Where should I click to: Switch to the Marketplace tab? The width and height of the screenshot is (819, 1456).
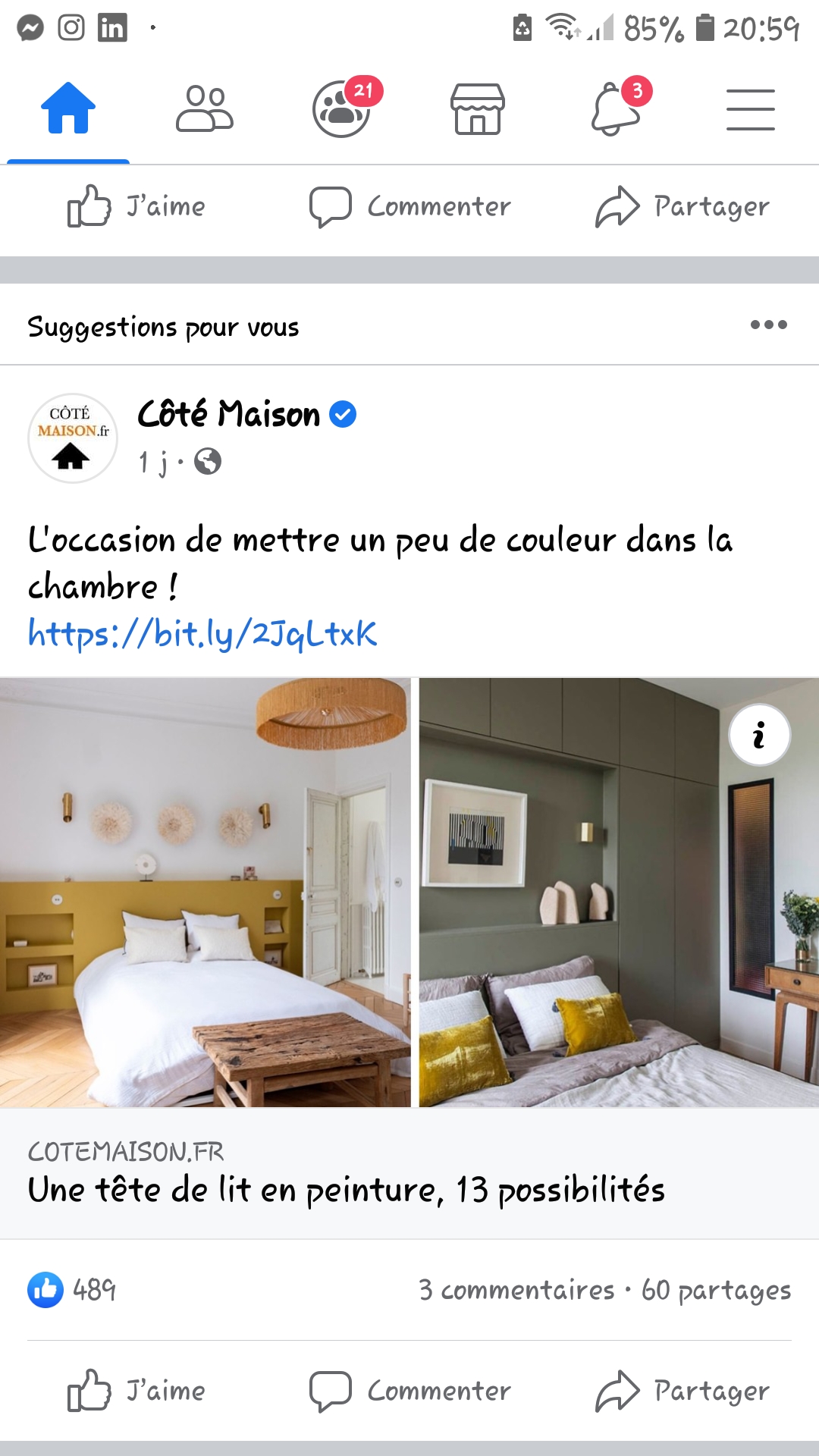(x=478, y=108)
